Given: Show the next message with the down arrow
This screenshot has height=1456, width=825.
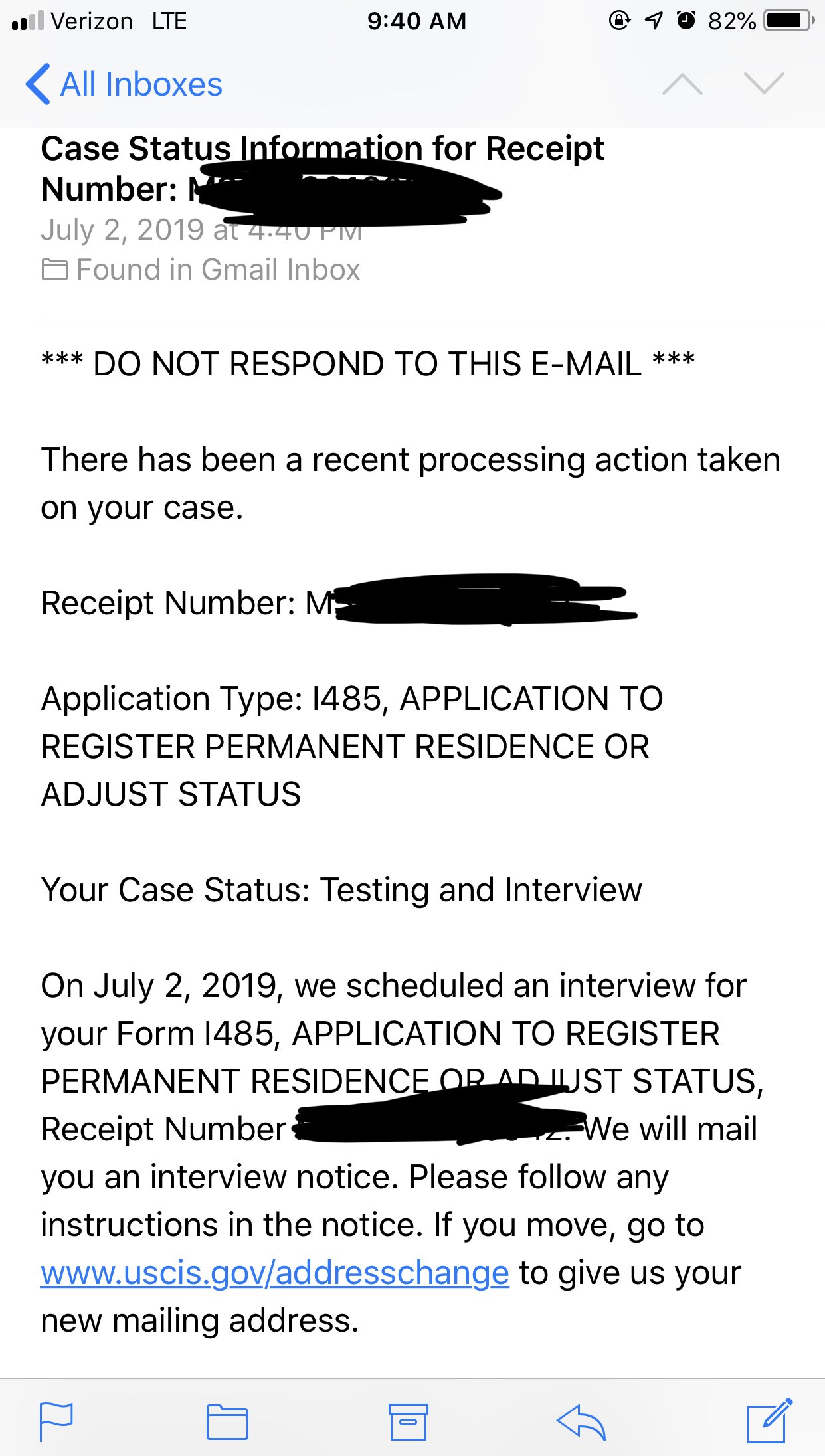Looking at the screenshot, I should [765, 84].
